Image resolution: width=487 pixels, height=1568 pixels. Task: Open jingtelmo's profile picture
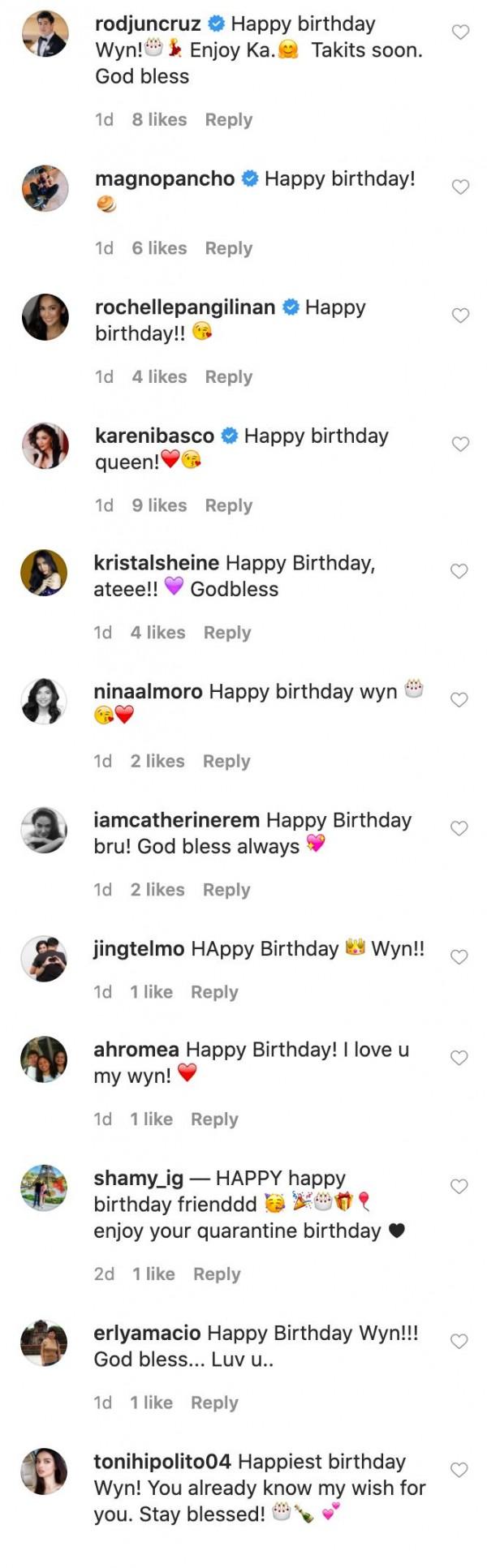click(44, 958)
